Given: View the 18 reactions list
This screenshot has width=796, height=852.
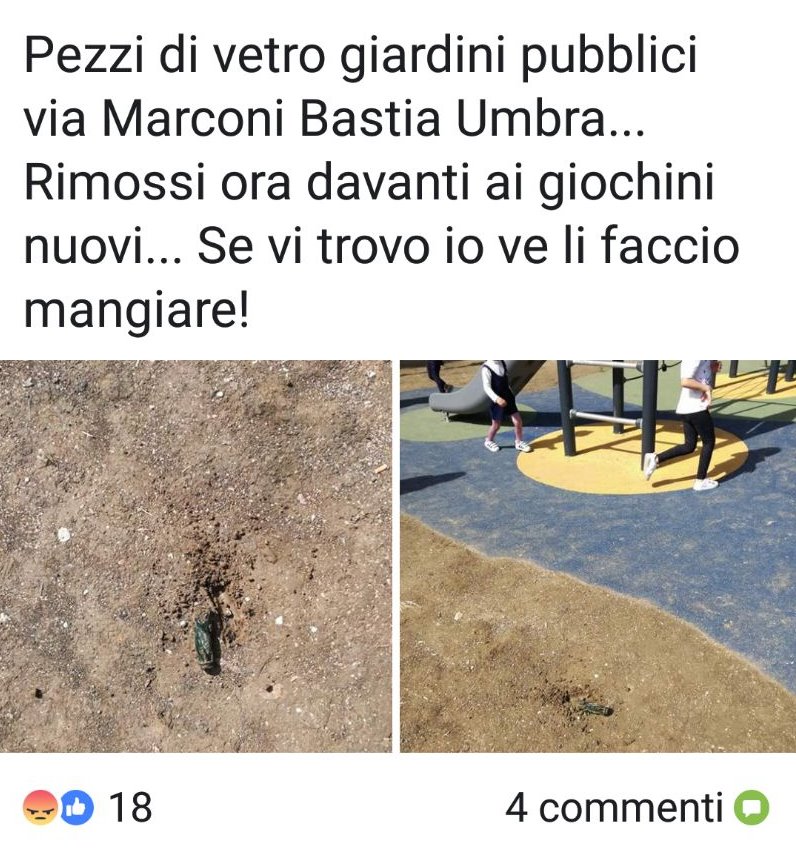Looking at the screenshot, I should (88, 807).
